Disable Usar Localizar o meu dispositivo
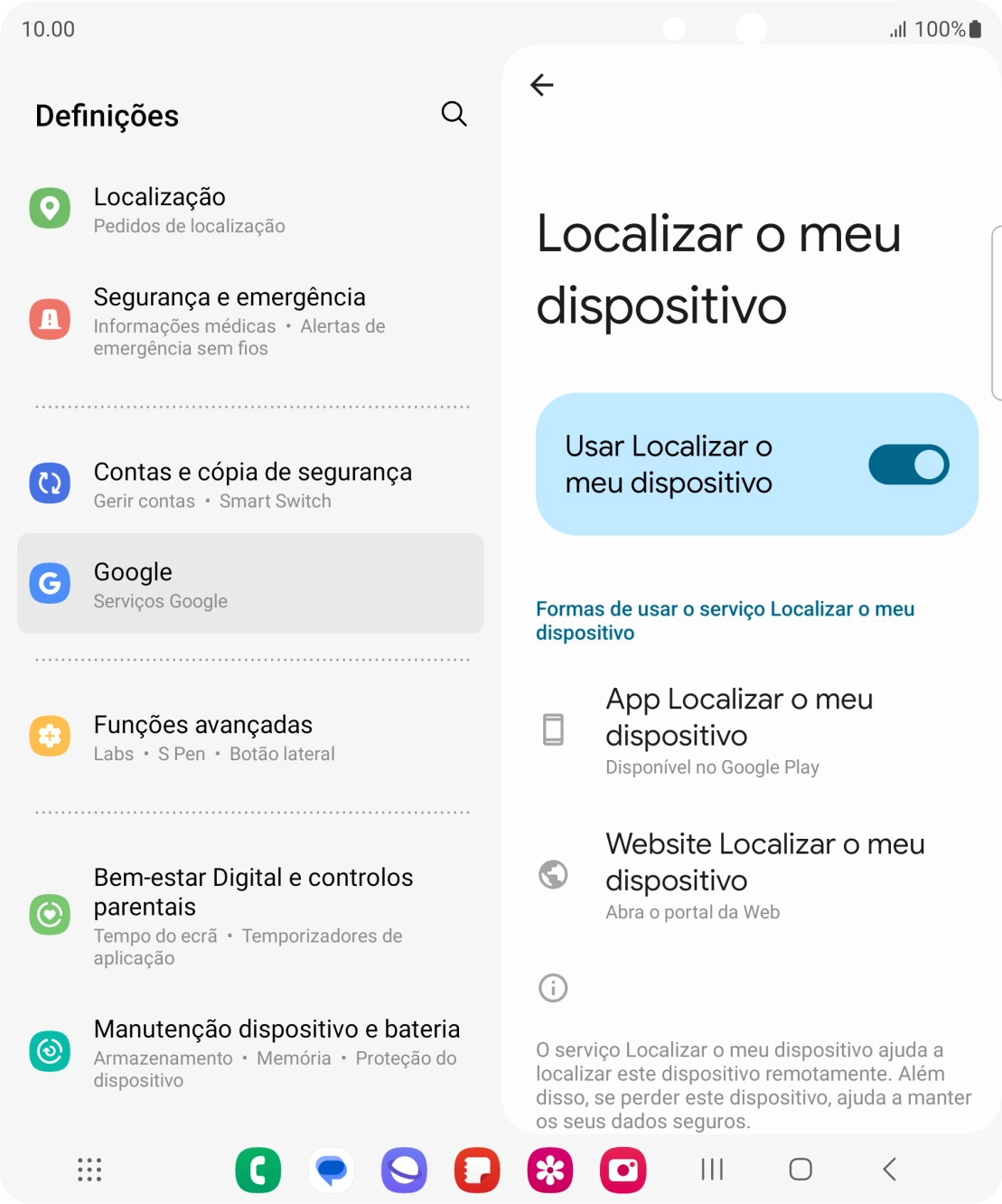Image resolution: width=1002 pixels, height=1204 pixels. (907, 464)
